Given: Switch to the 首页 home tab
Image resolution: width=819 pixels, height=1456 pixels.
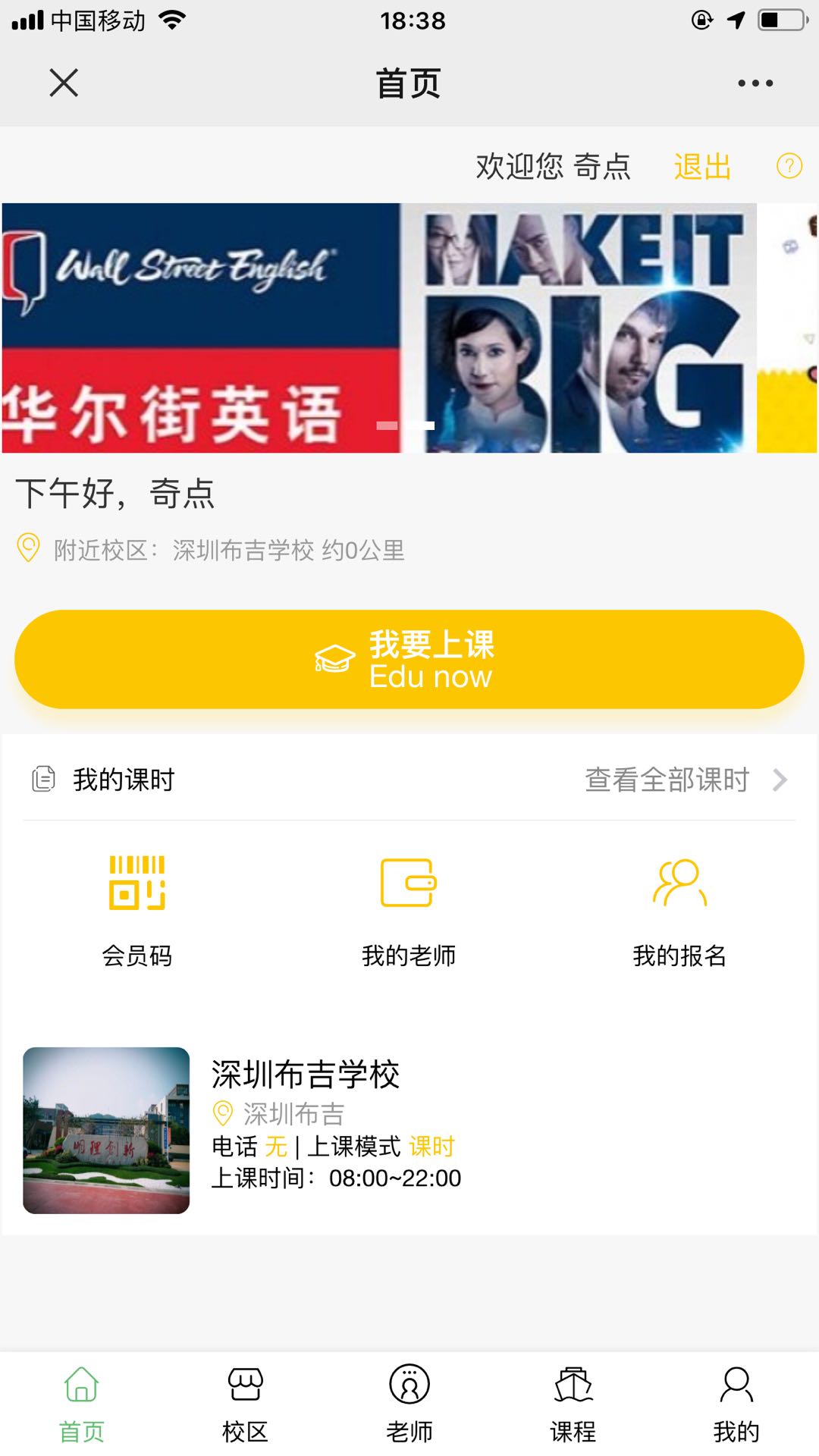Looking at the screenshot, I should 80,1401.
